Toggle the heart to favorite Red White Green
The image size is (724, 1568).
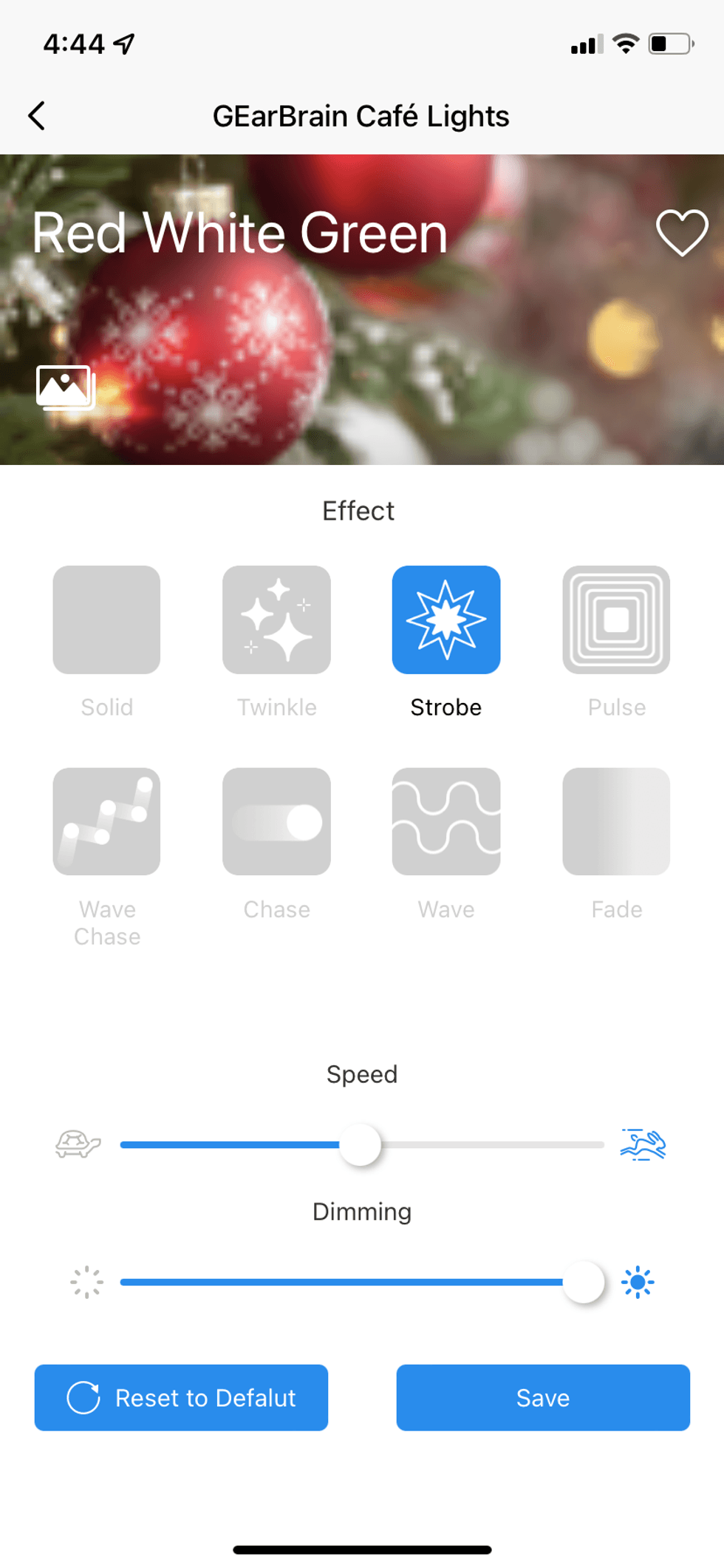[x=680, y=234]
